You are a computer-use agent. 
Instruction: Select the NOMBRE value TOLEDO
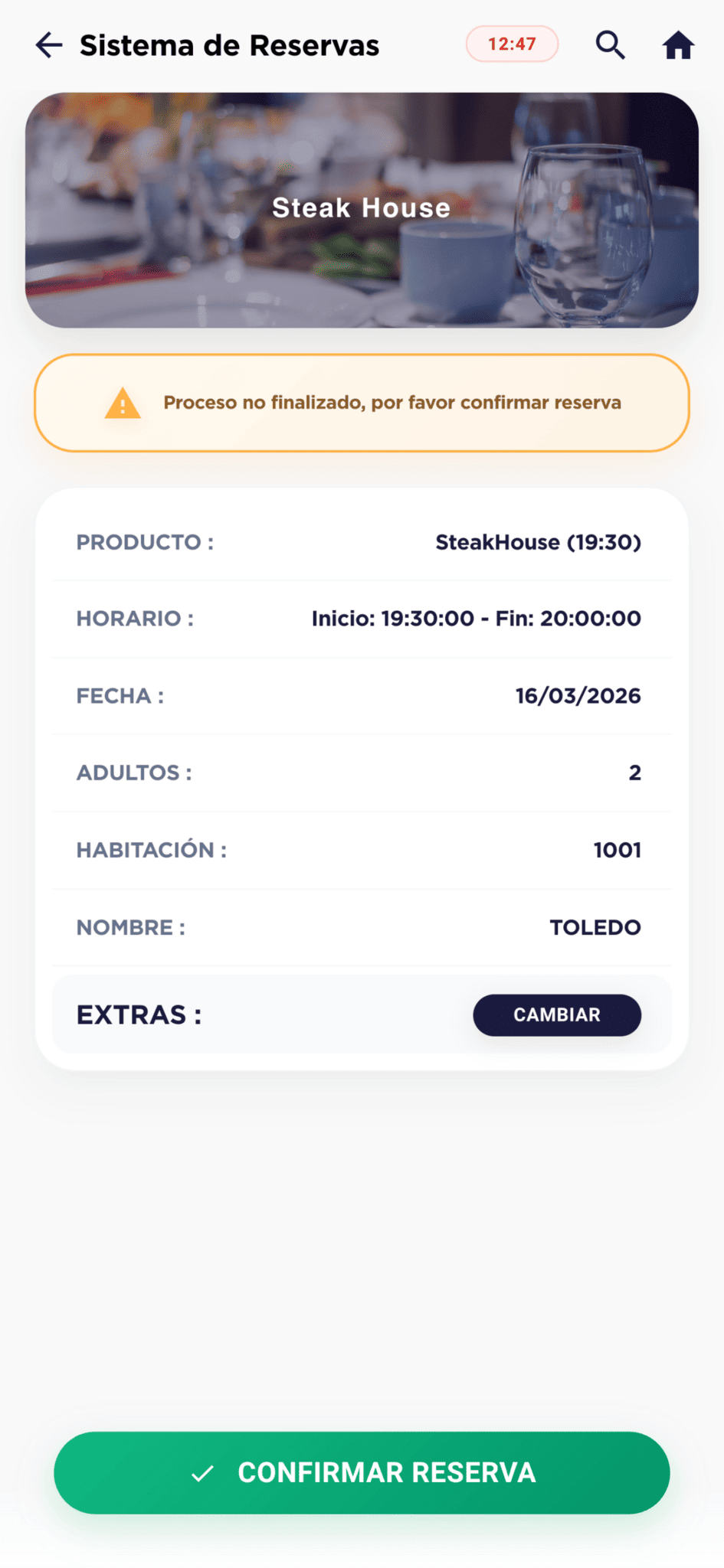coord(595,927)
